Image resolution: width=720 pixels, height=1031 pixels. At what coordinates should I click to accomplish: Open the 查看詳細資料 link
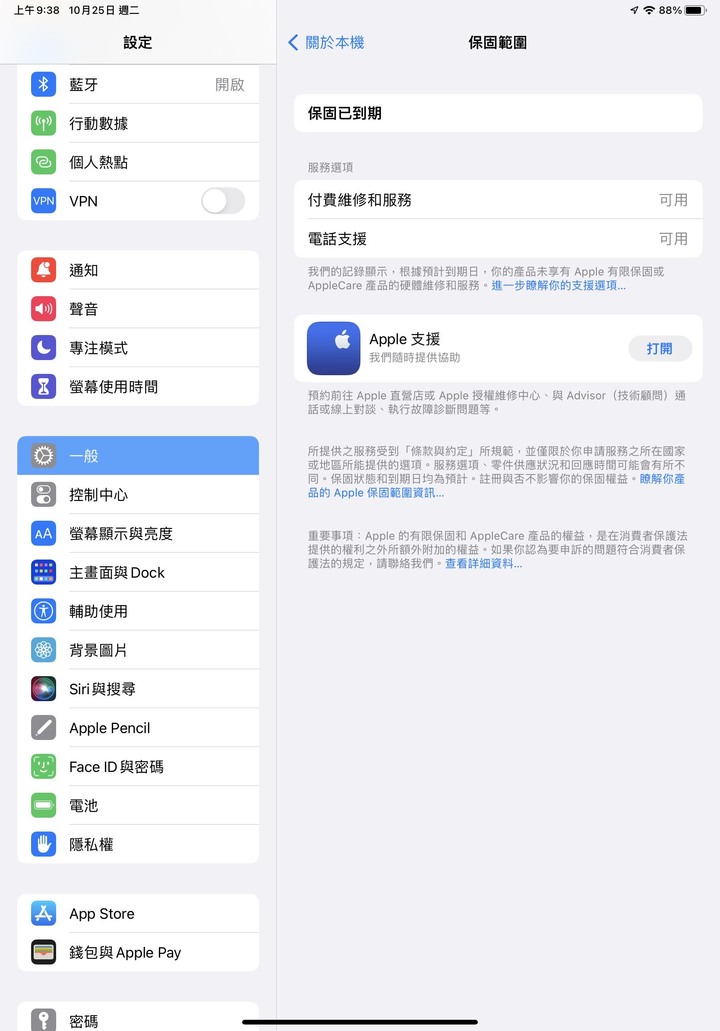(x=483, y=564)
